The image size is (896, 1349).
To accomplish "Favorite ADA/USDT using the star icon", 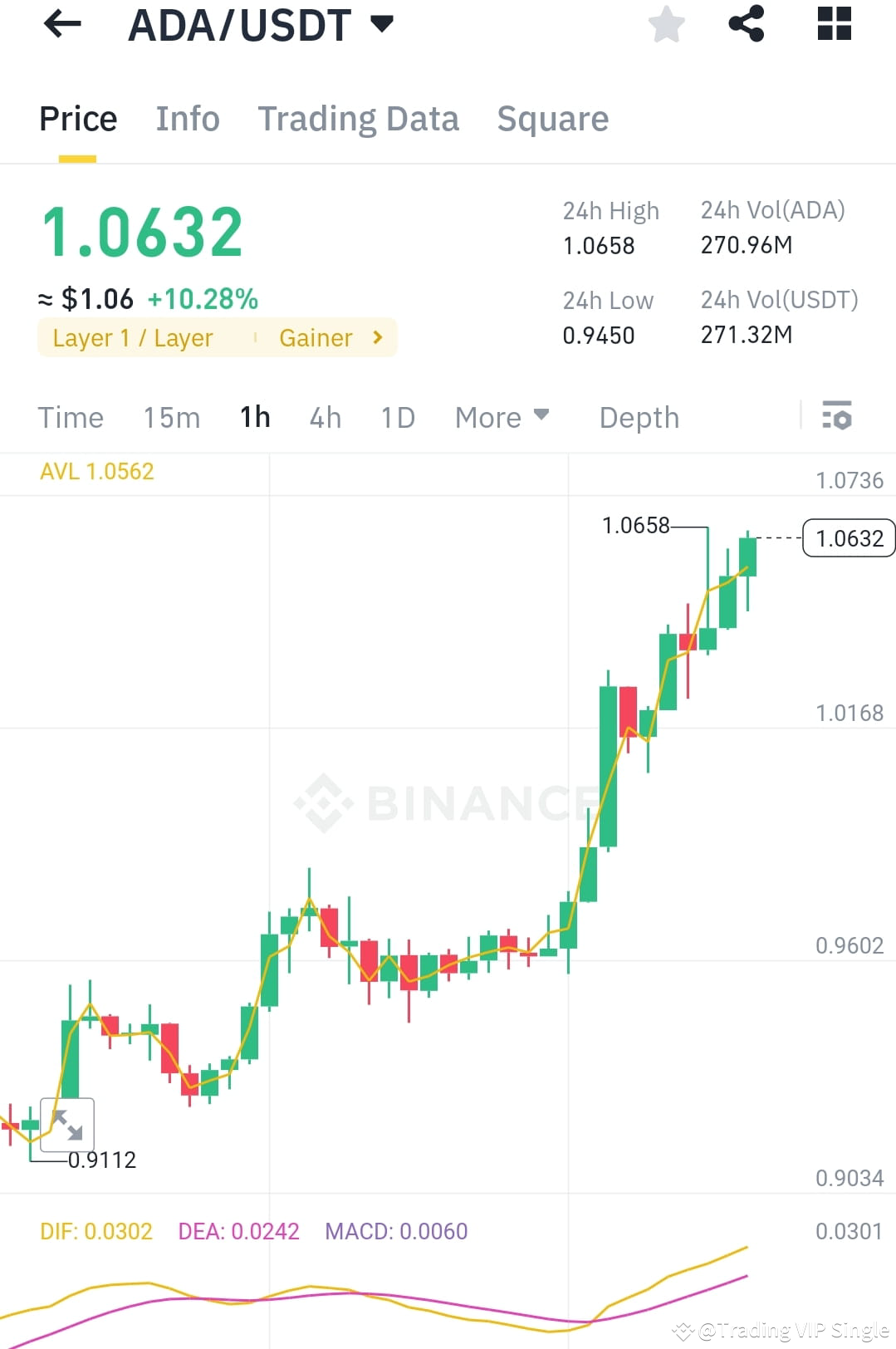I will click(x=667, y=25).
